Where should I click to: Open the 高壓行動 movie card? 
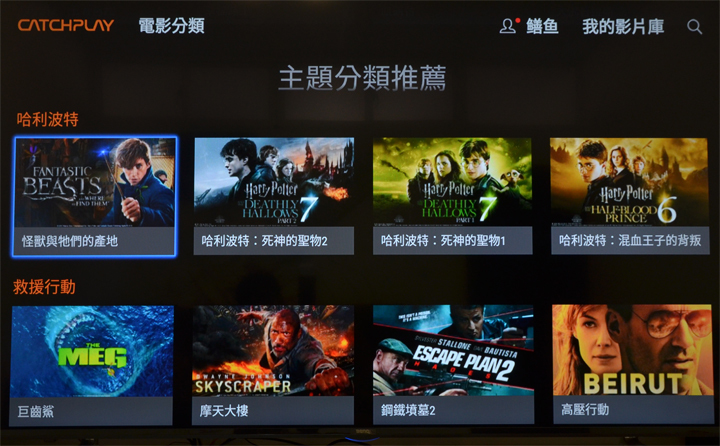(x=630, y=364)
